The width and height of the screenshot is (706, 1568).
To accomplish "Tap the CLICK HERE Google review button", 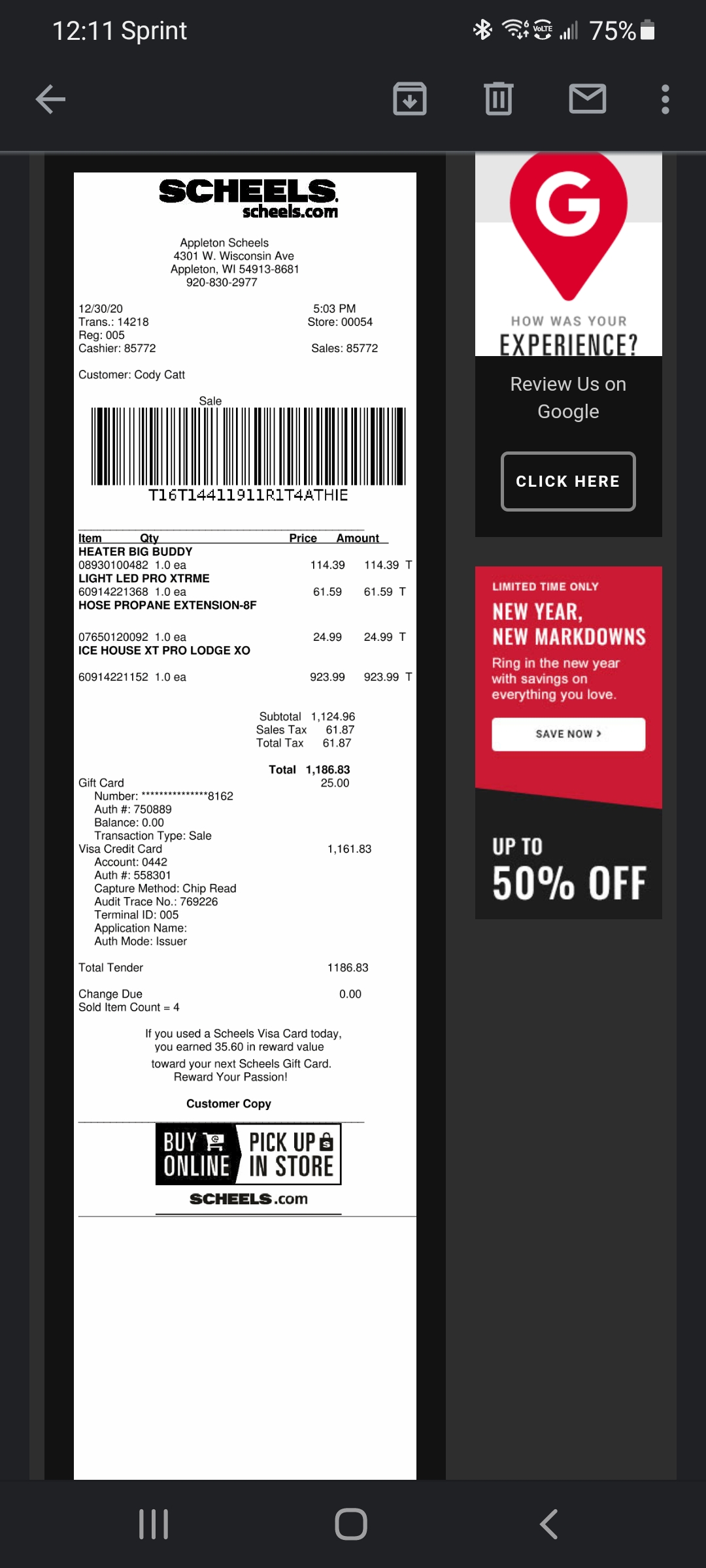I will (568, 482).
